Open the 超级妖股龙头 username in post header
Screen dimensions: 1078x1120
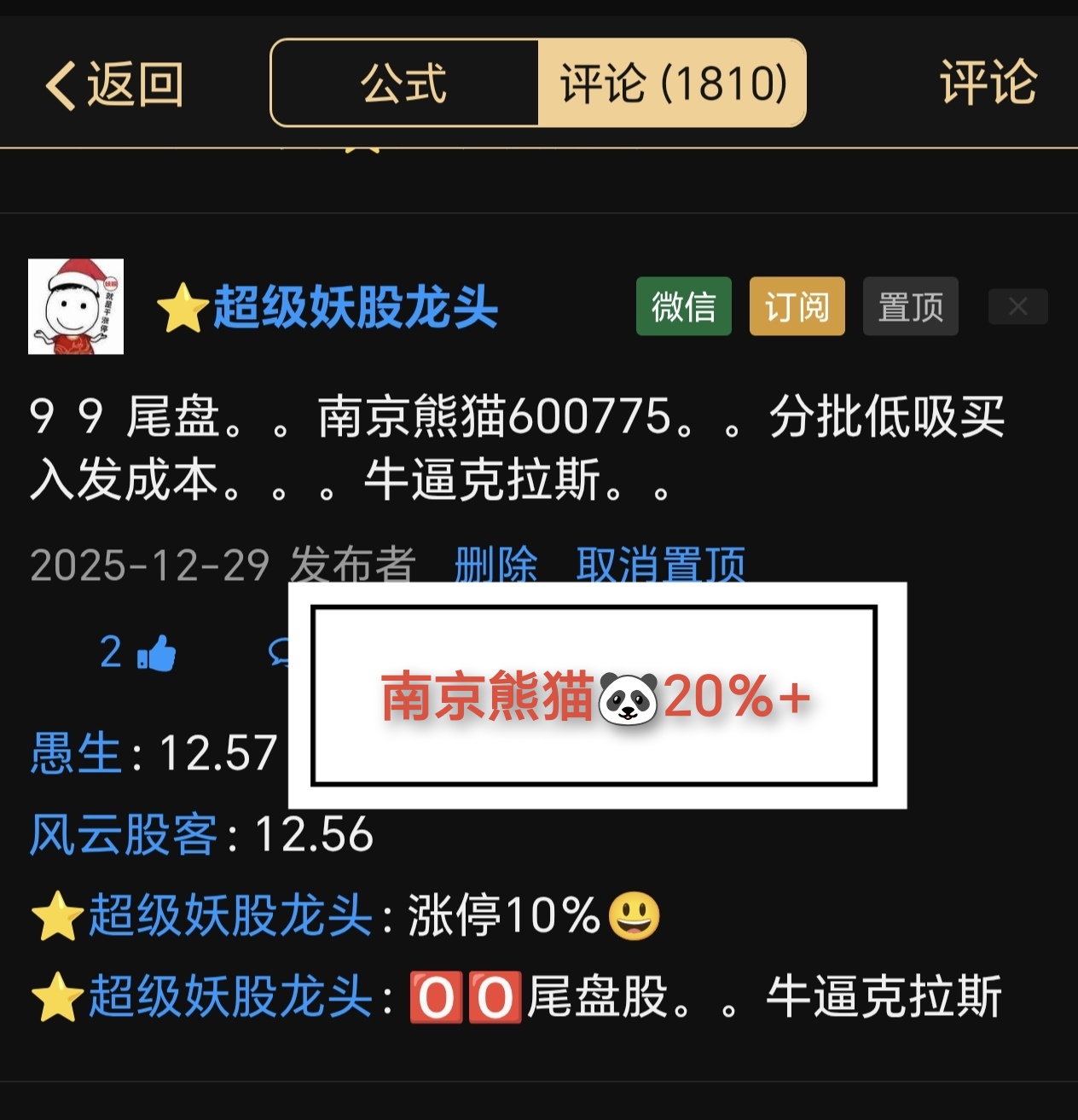pos(355,307)
